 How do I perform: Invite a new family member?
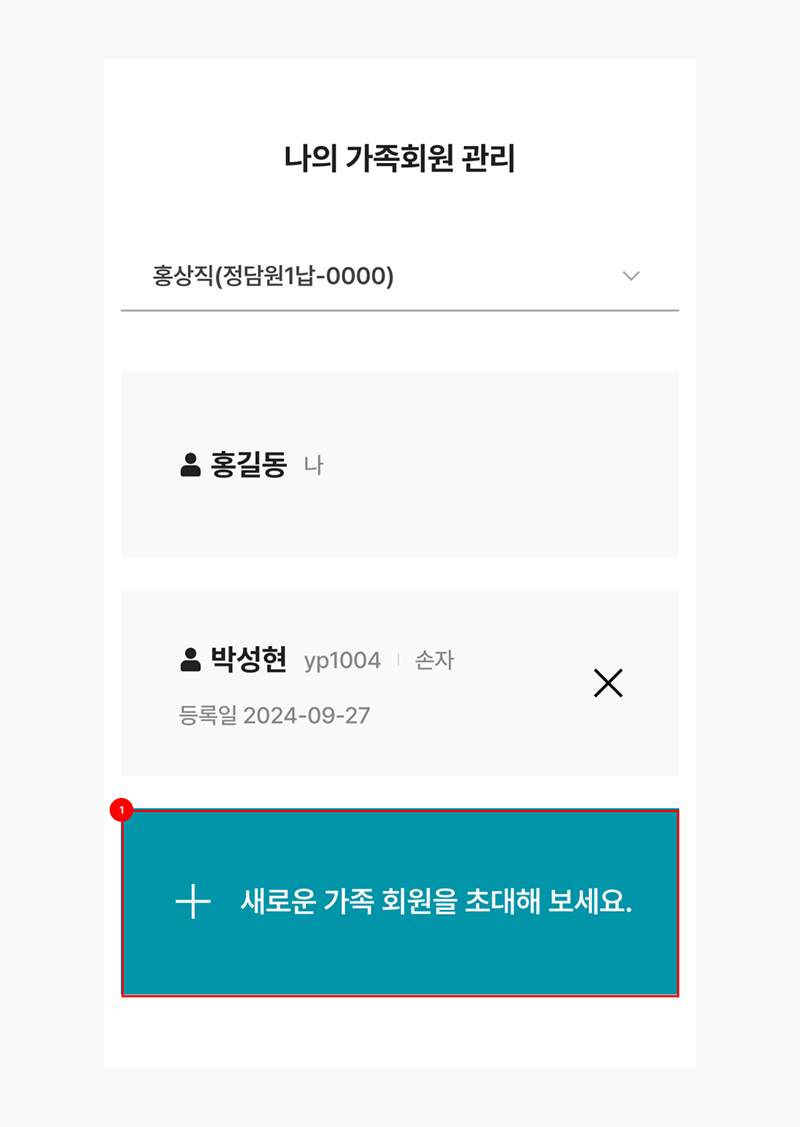point(400,902)
